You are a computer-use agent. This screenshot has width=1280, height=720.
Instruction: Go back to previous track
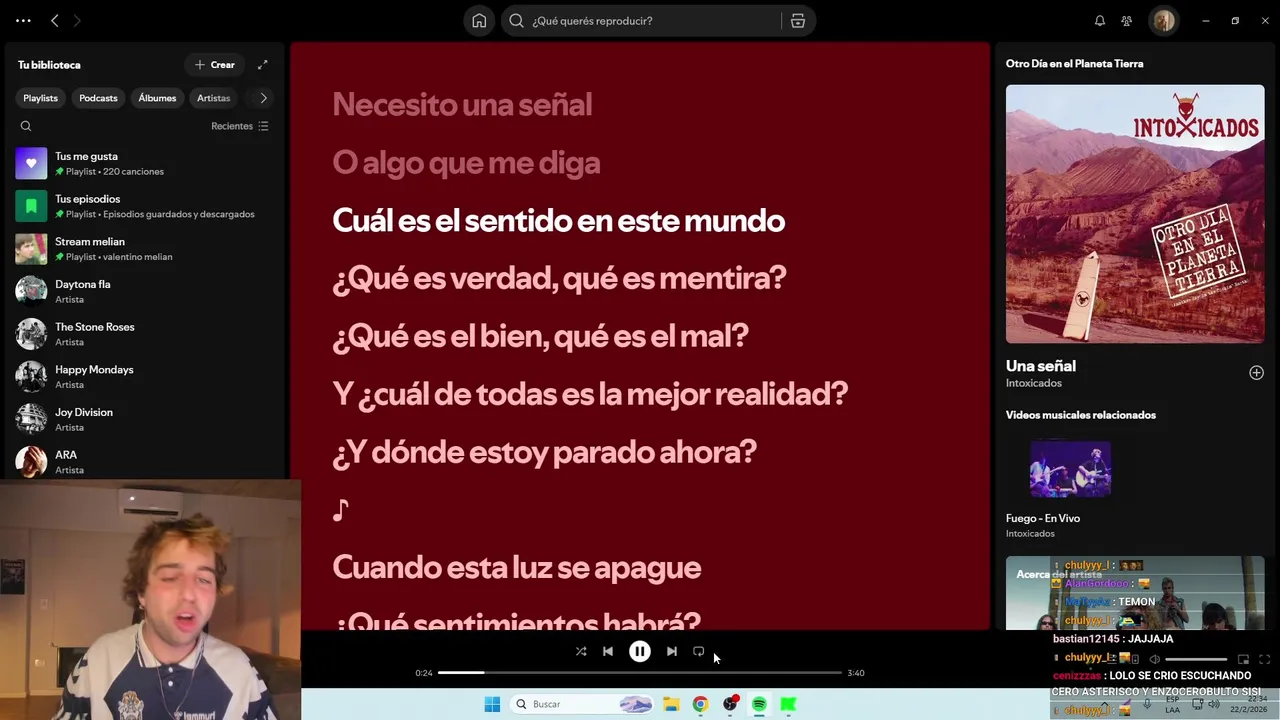(607, 652)
